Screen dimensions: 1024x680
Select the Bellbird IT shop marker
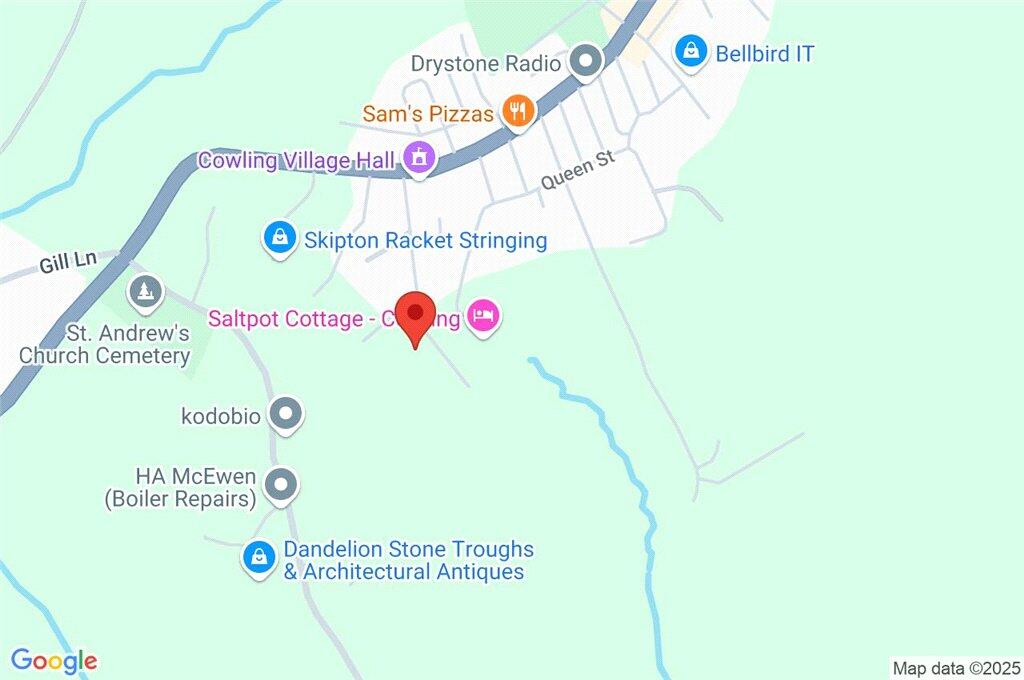coord(690,52)
